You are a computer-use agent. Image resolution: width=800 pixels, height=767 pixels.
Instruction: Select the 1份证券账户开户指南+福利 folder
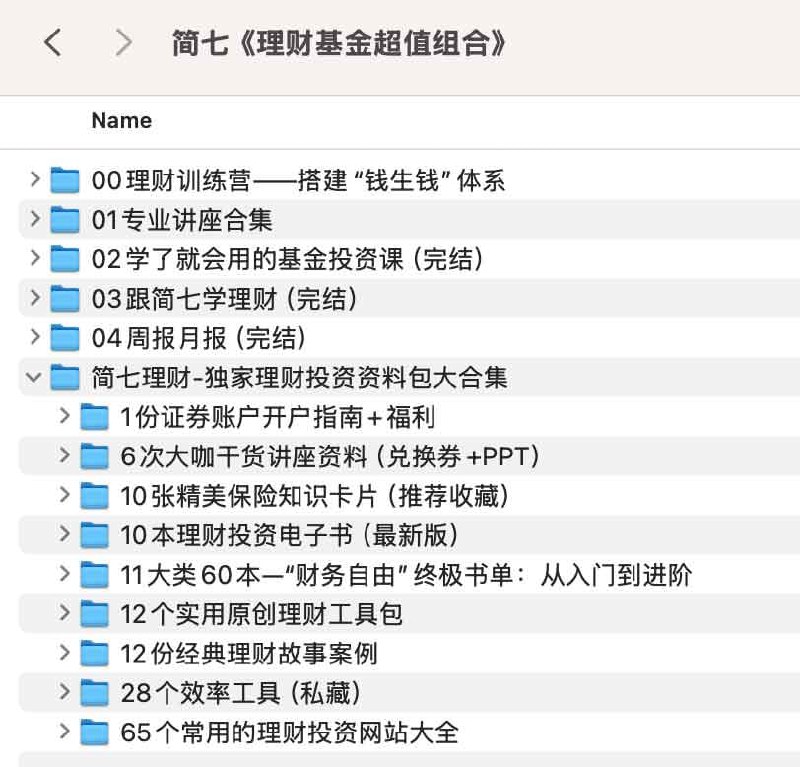tap(276, 417)
